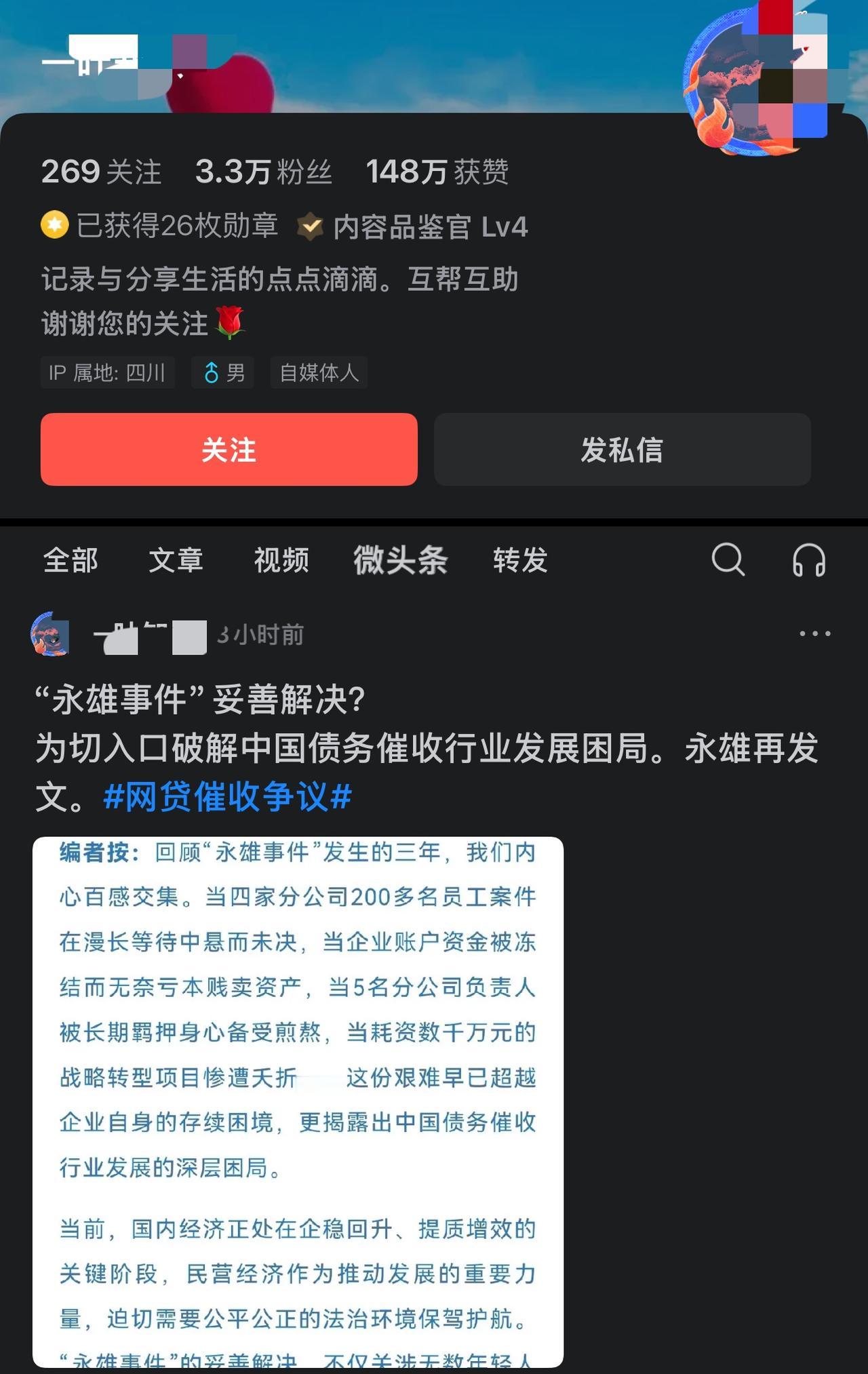This screenshot has height=1374, width=868.
Task: Switch to the 全部 tab
Action: pyautogui.click(x=70, y=561)
